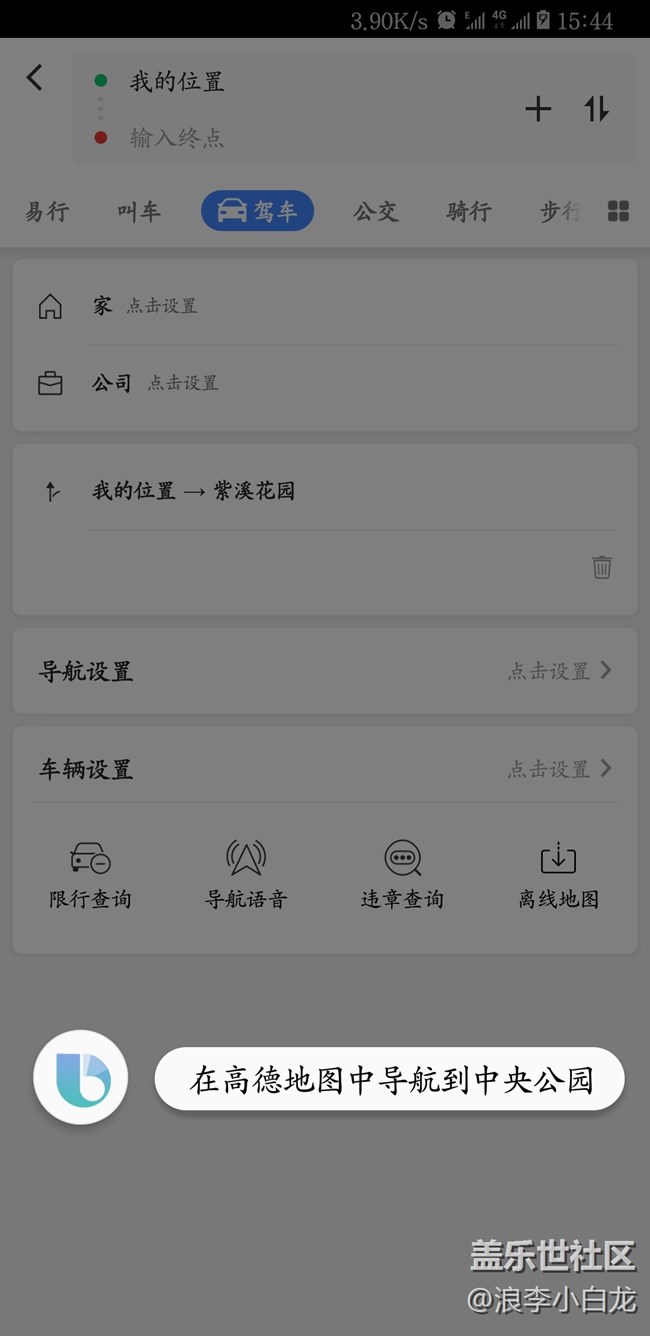Open the grid icon for more travel modes
650x1336 pixels.
point(618,211)
